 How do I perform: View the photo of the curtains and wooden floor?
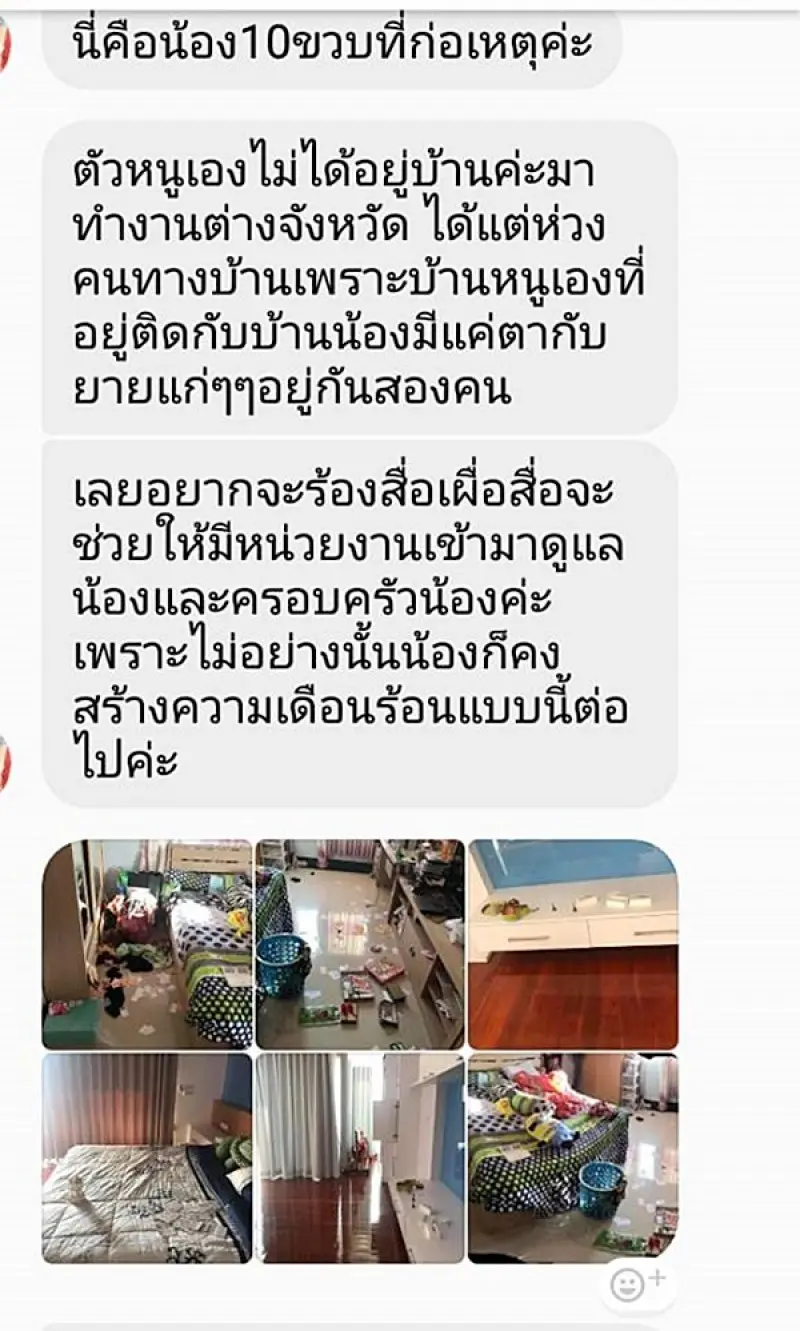(359, 1157)
